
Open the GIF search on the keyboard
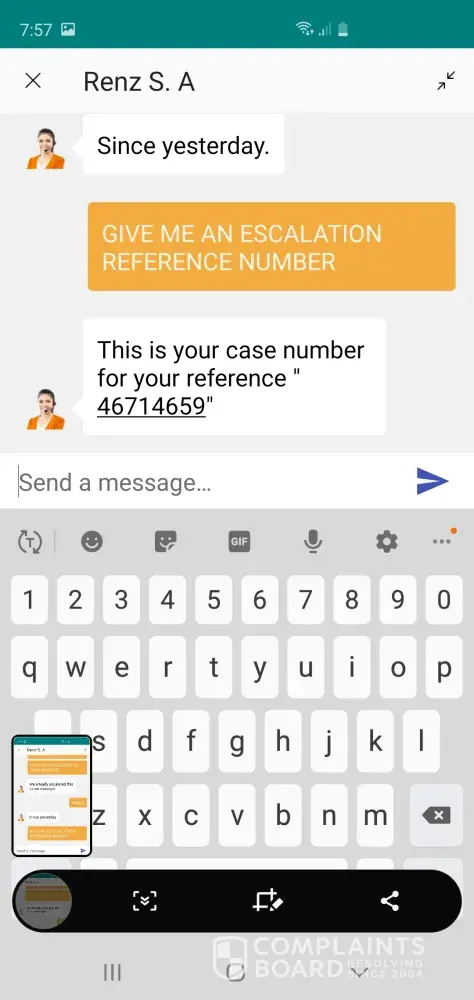tap(239, 542)
